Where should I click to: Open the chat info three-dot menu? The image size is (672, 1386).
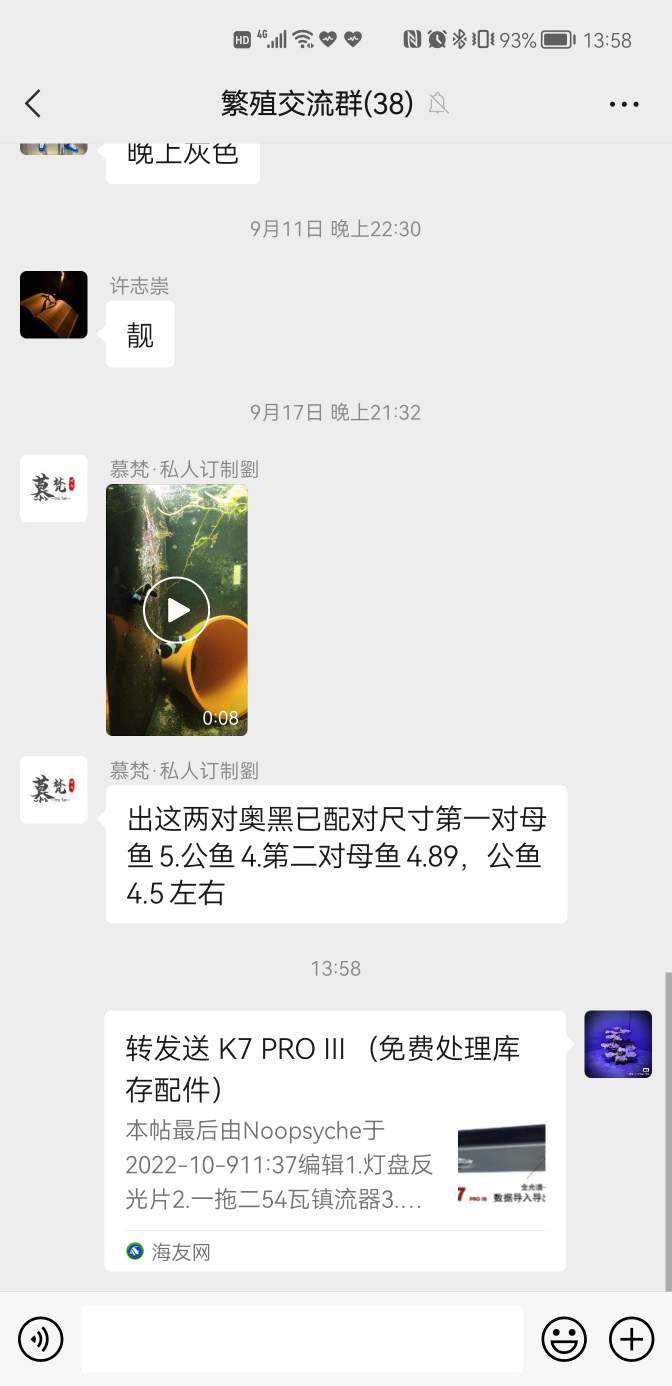pyautogui.click(x=623, y=104)
